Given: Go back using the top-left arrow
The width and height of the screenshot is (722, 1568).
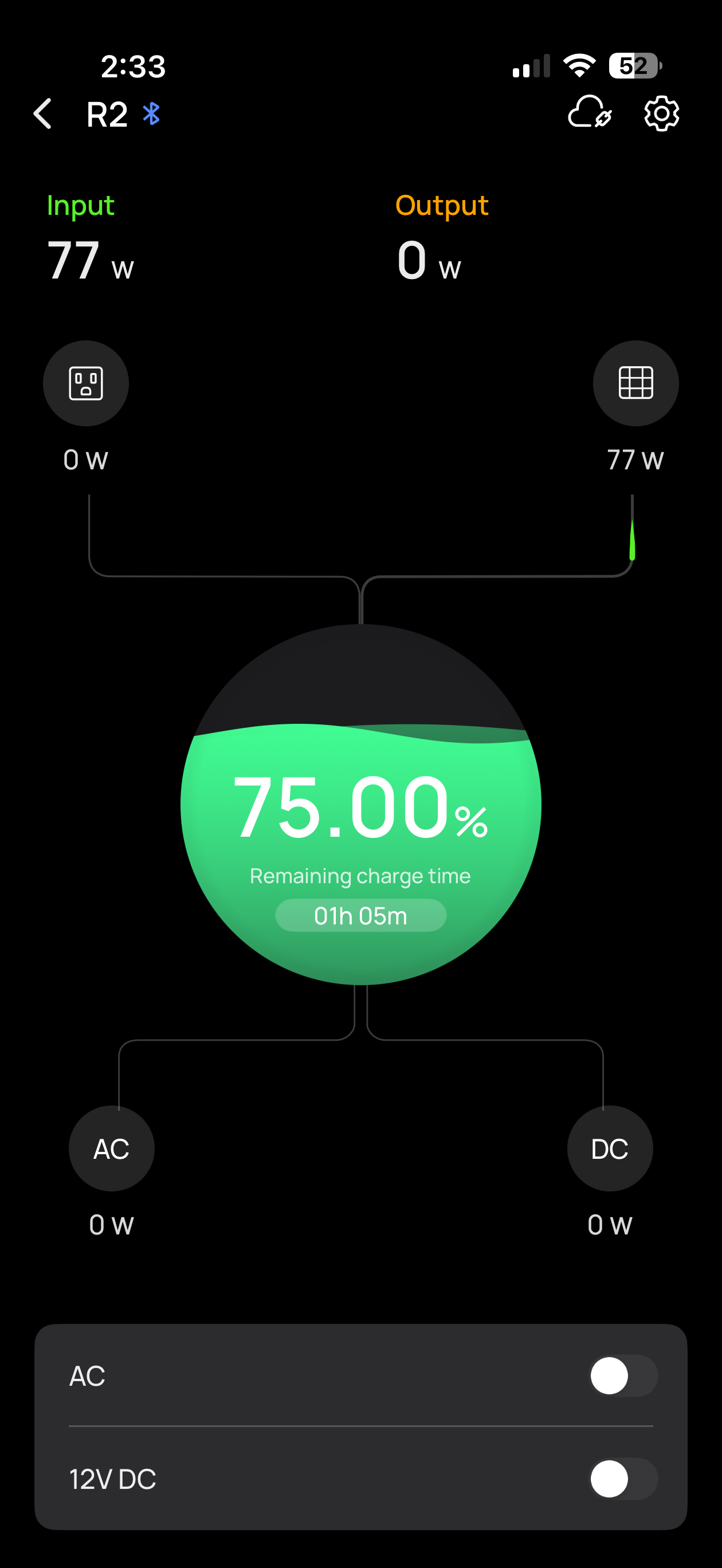Looking at the screenshot, I should click(x=42, y=114).
